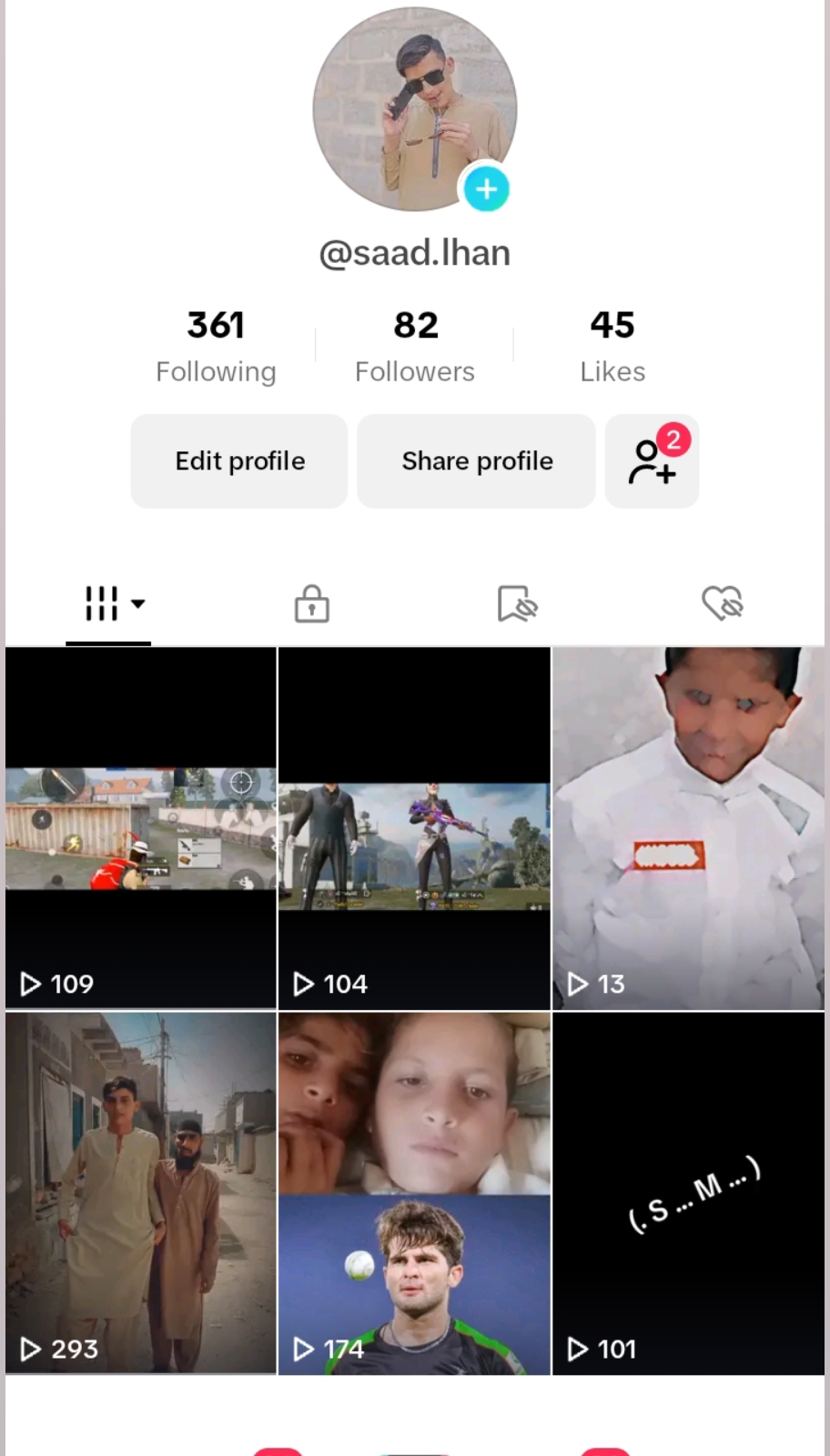830x1456 pixels.
Task: Tap the Share profile button
Action: [477, 461]
